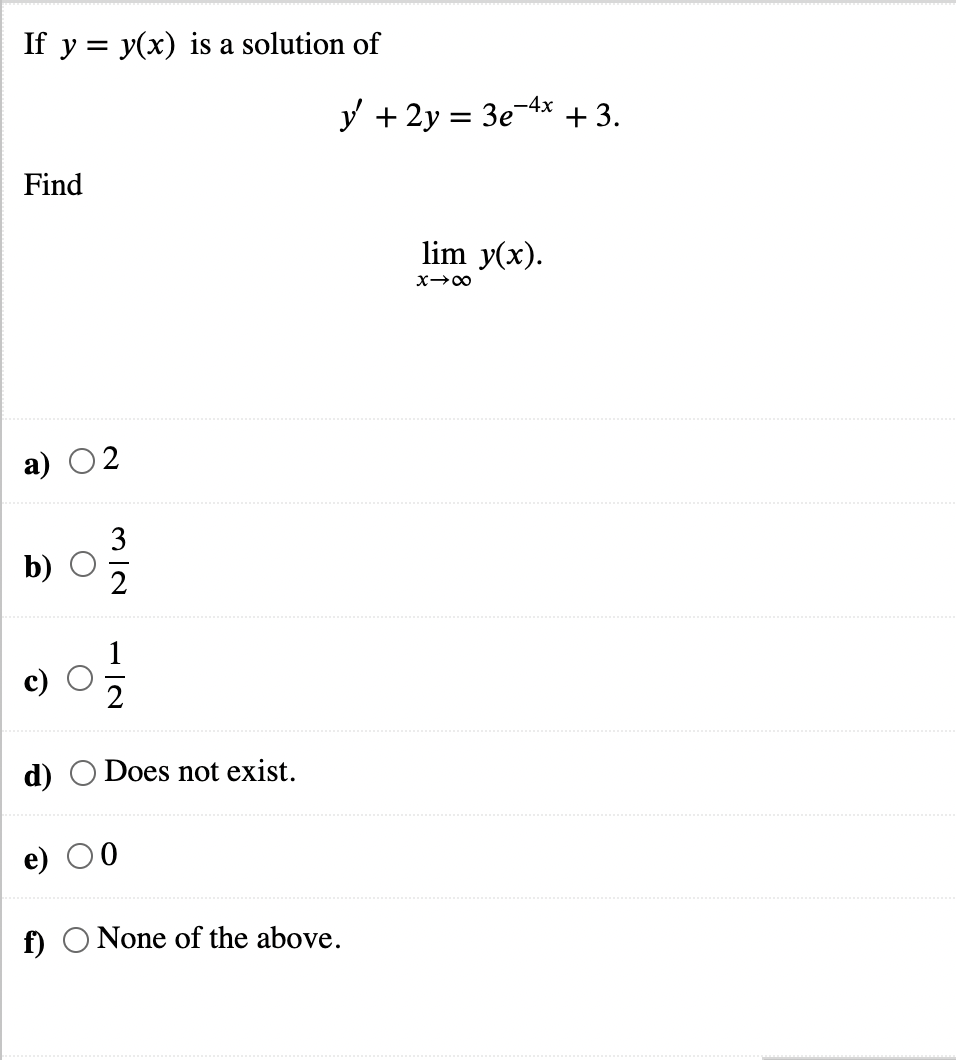Screen dimensions: 956x1060
Task: Choose 'None of the above' option
Action: [x=76, y=939]
